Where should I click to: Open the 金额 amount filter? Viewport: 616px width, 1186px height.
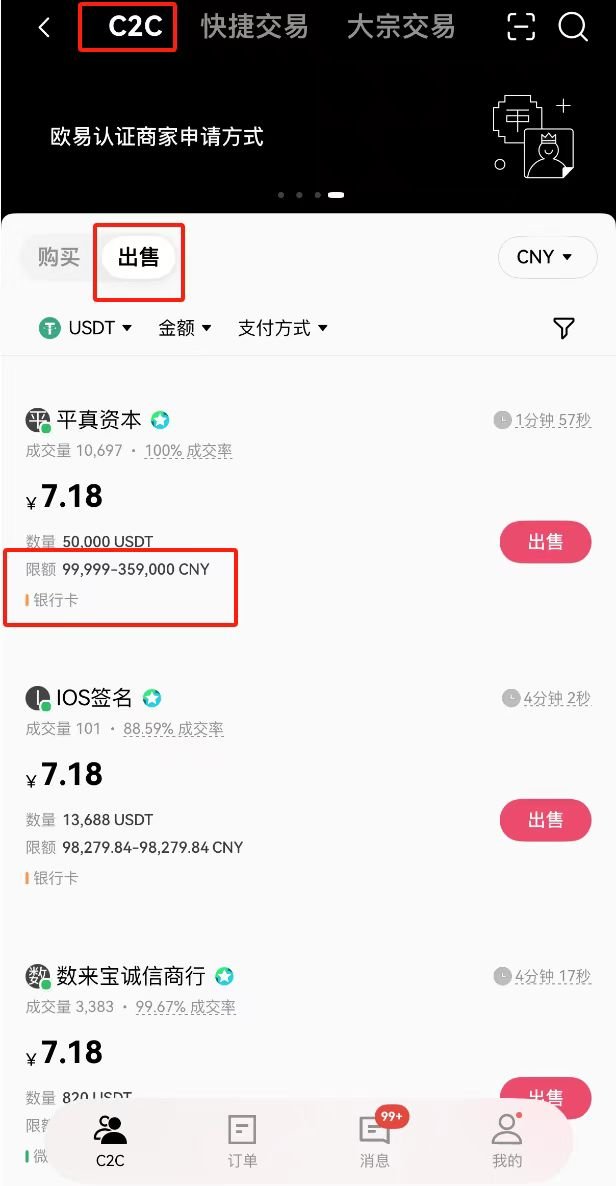(185, 328)
